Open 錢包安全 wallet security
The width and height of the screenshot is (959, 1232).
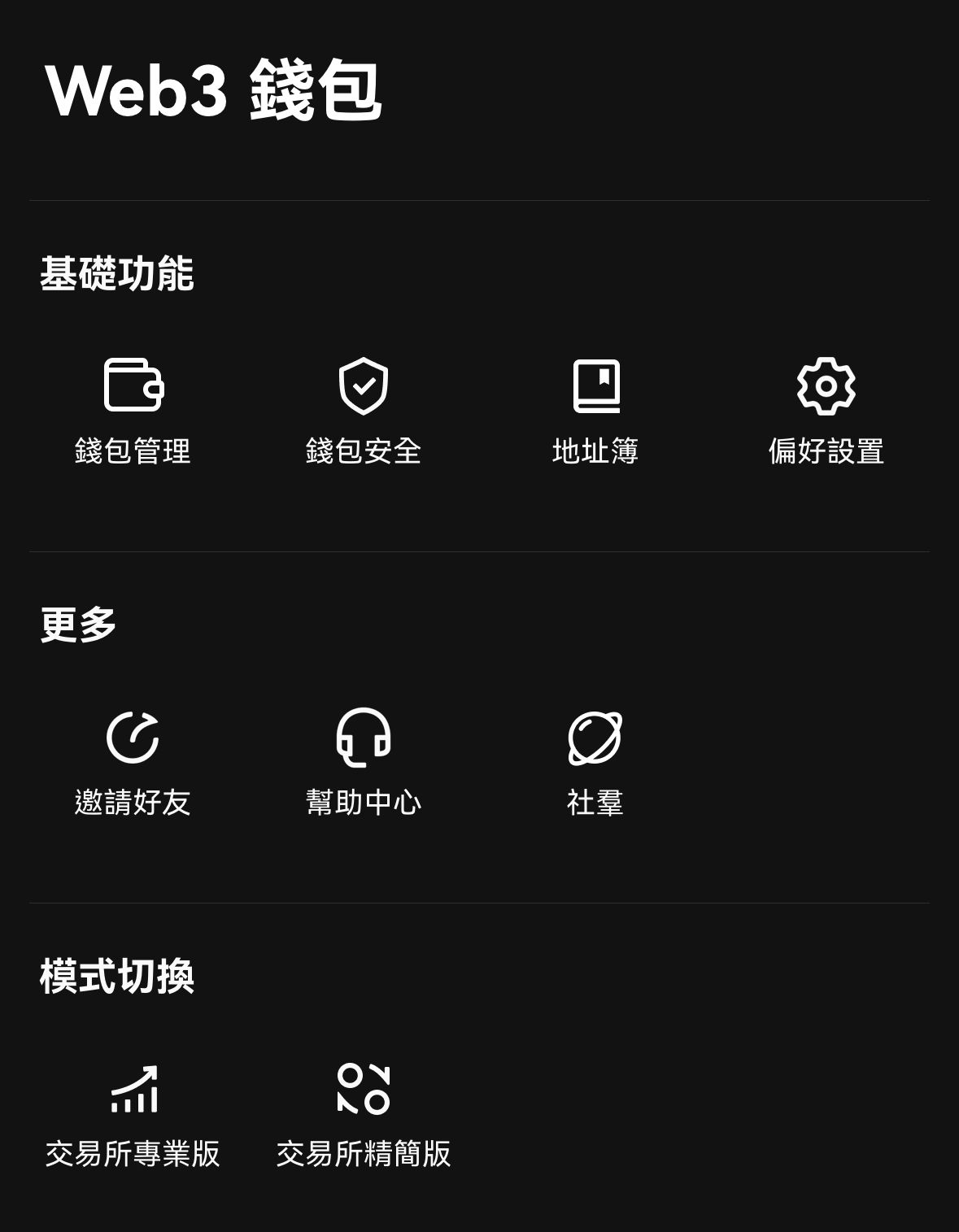pos(363,409)
